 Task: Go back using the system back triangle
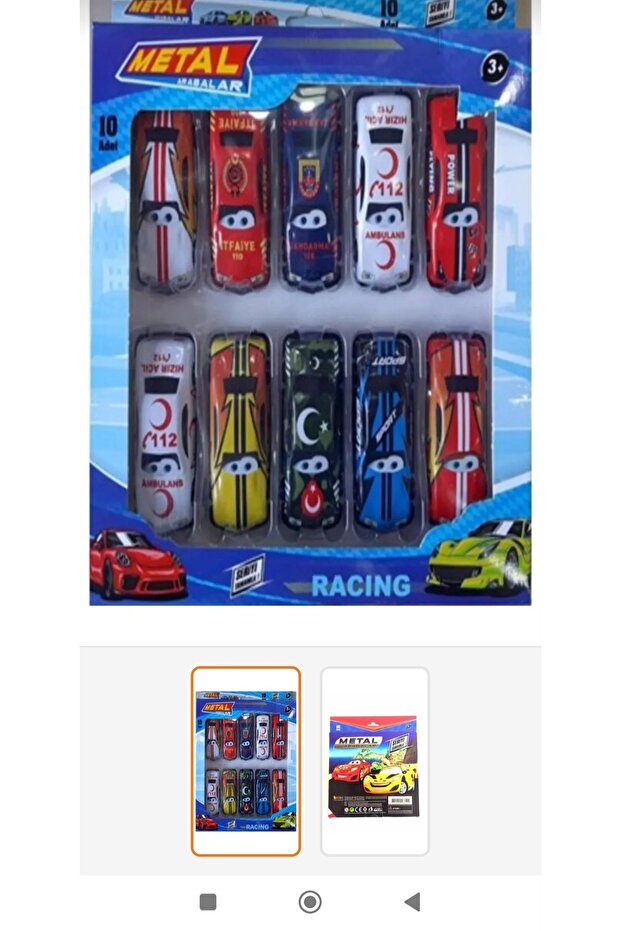(411, 902)
